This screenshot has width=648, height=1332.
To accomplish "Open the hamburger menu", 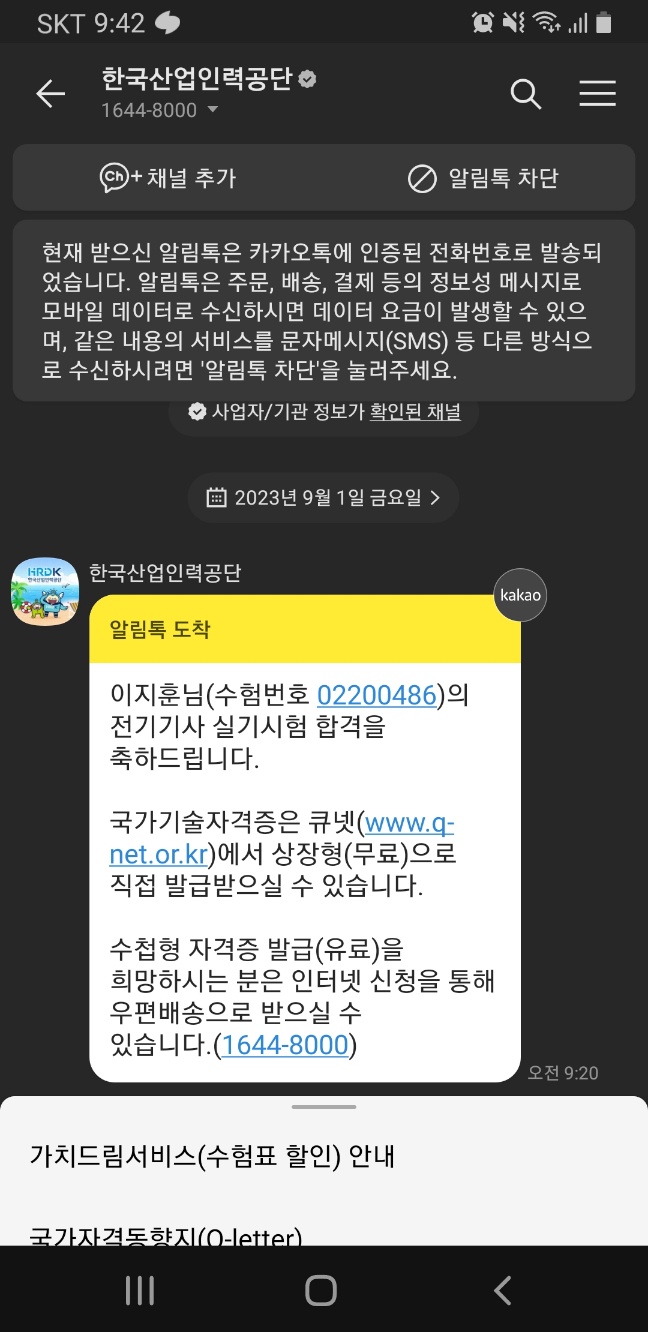I will tap(597, 93).
